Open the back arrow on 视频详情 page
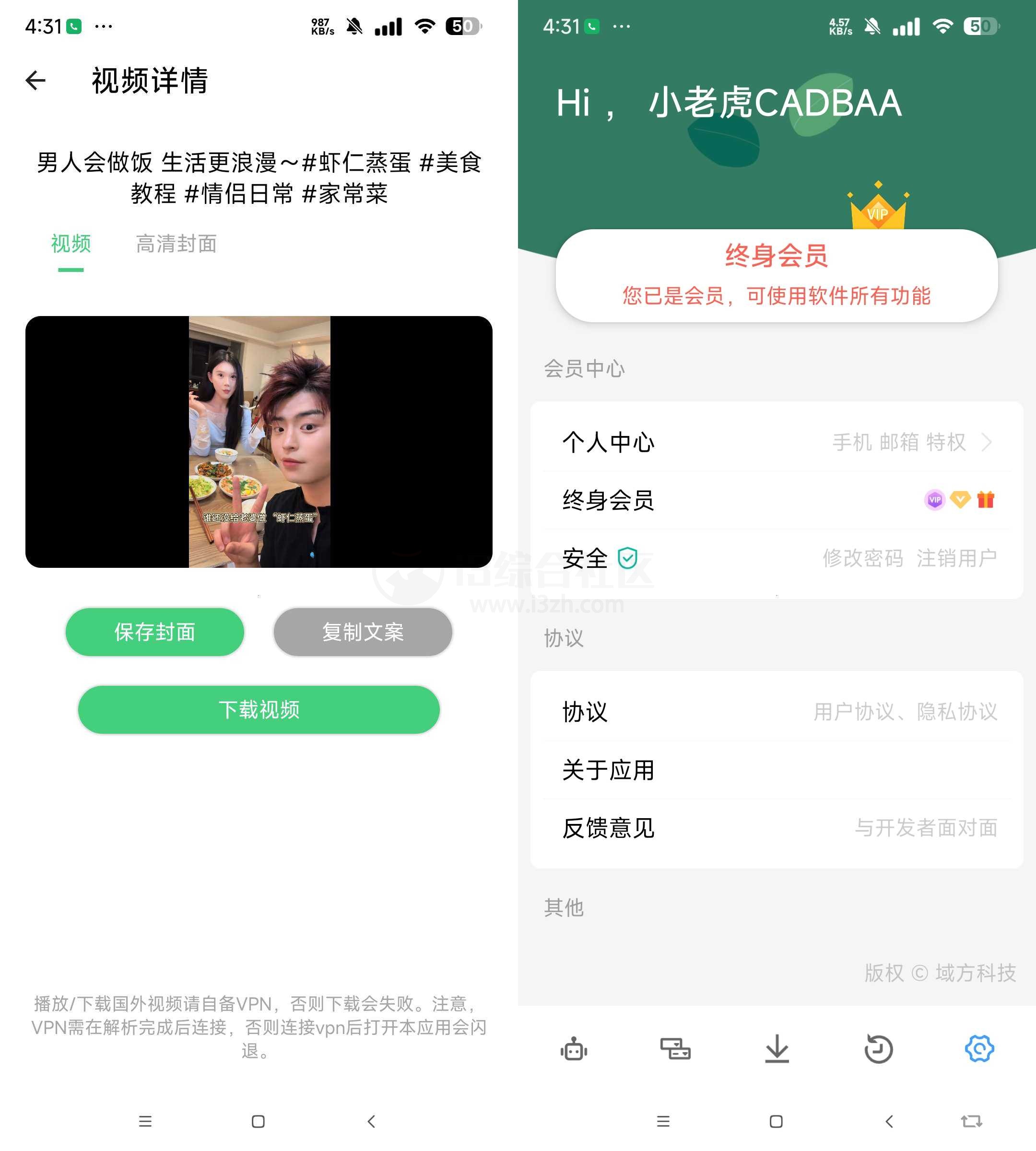Viewport: 1036px width, 1151px height. point(35,81)
